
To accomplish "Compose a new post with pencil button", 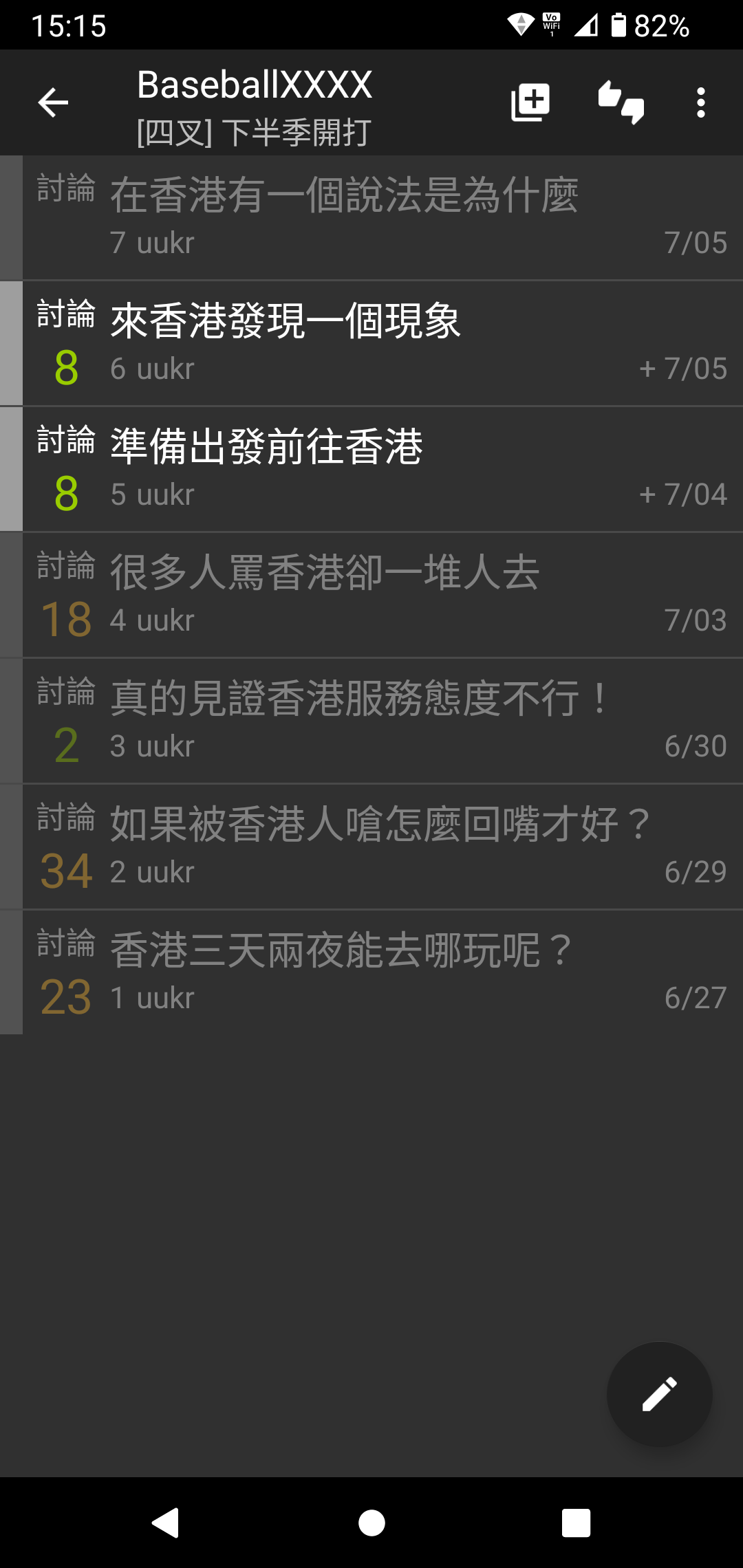I will tap(659, 1394).
